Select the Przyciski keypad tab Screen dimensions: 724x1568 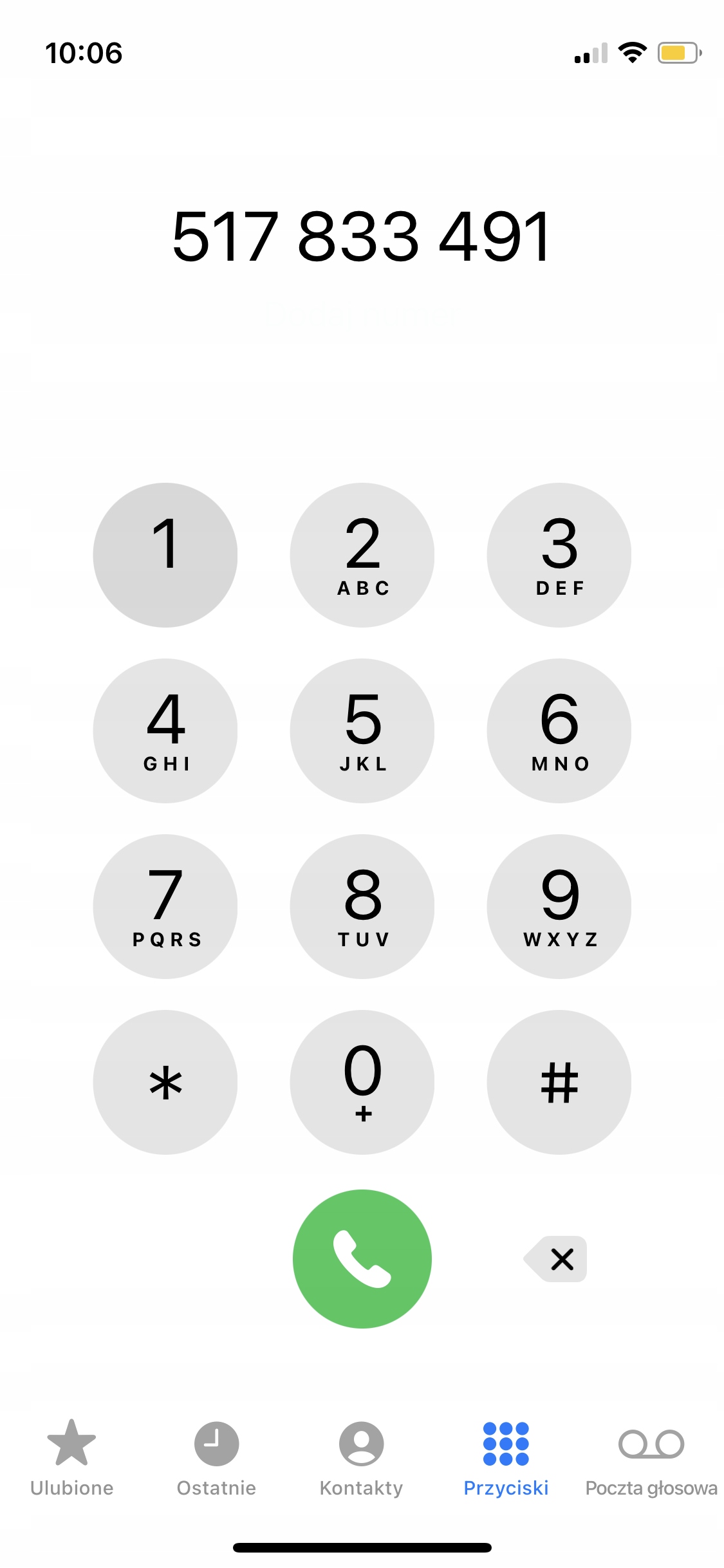[506, 1459]
